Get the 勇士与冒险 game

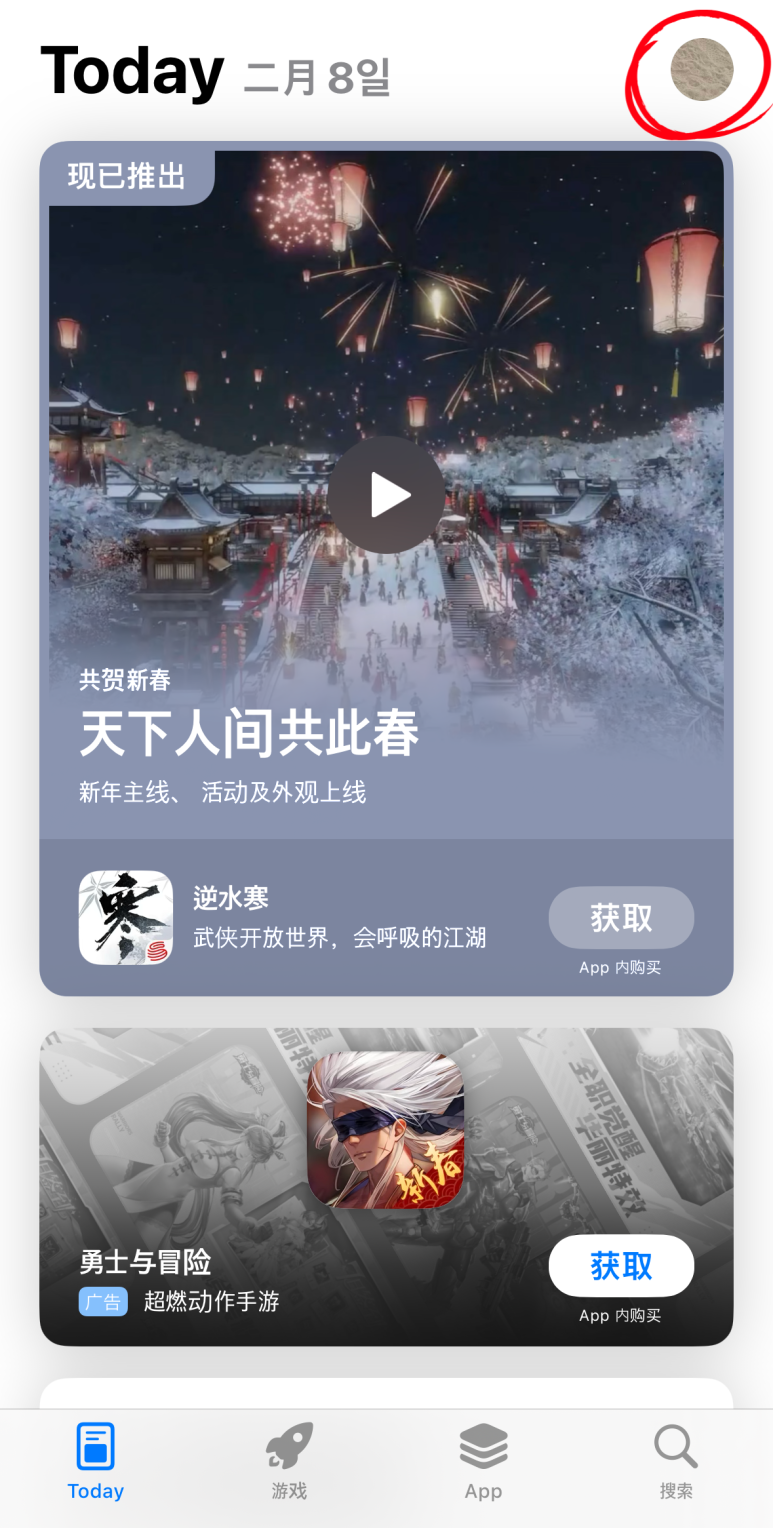coord(621,1266)
